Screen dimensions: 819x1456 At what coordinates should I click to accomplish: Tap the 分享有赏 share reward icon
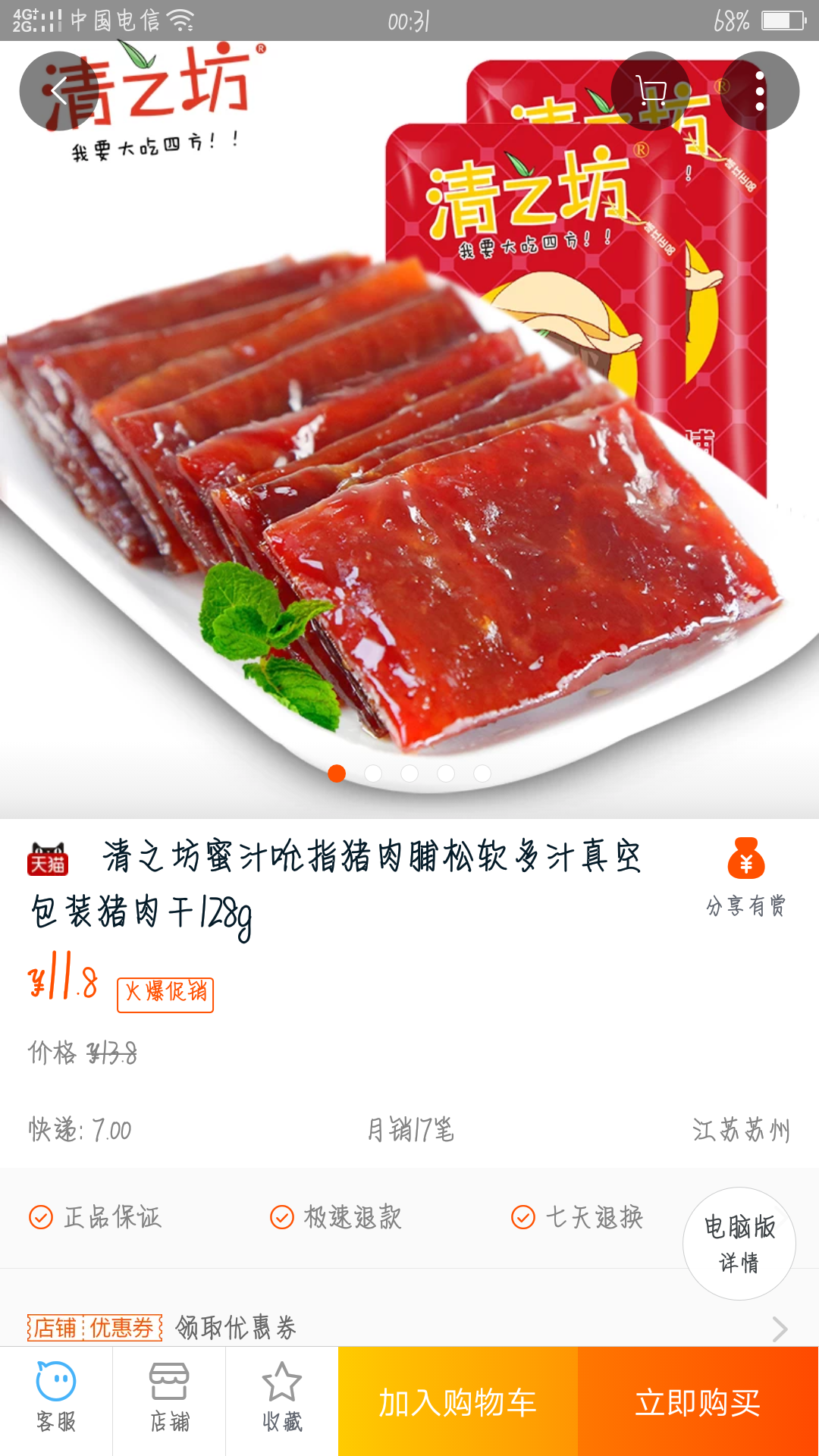pyautogui.click(x=745, y=876)
